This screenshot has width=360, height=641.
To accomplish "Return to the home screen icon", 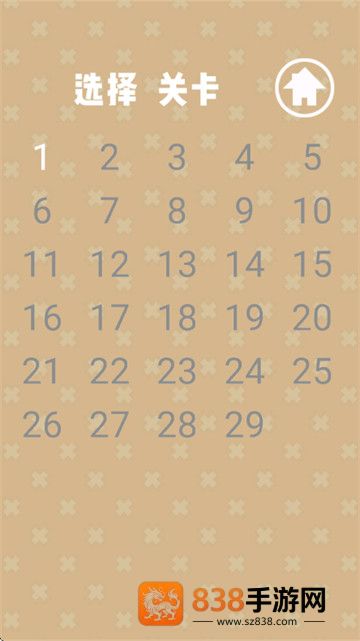I will click(304, 87).
